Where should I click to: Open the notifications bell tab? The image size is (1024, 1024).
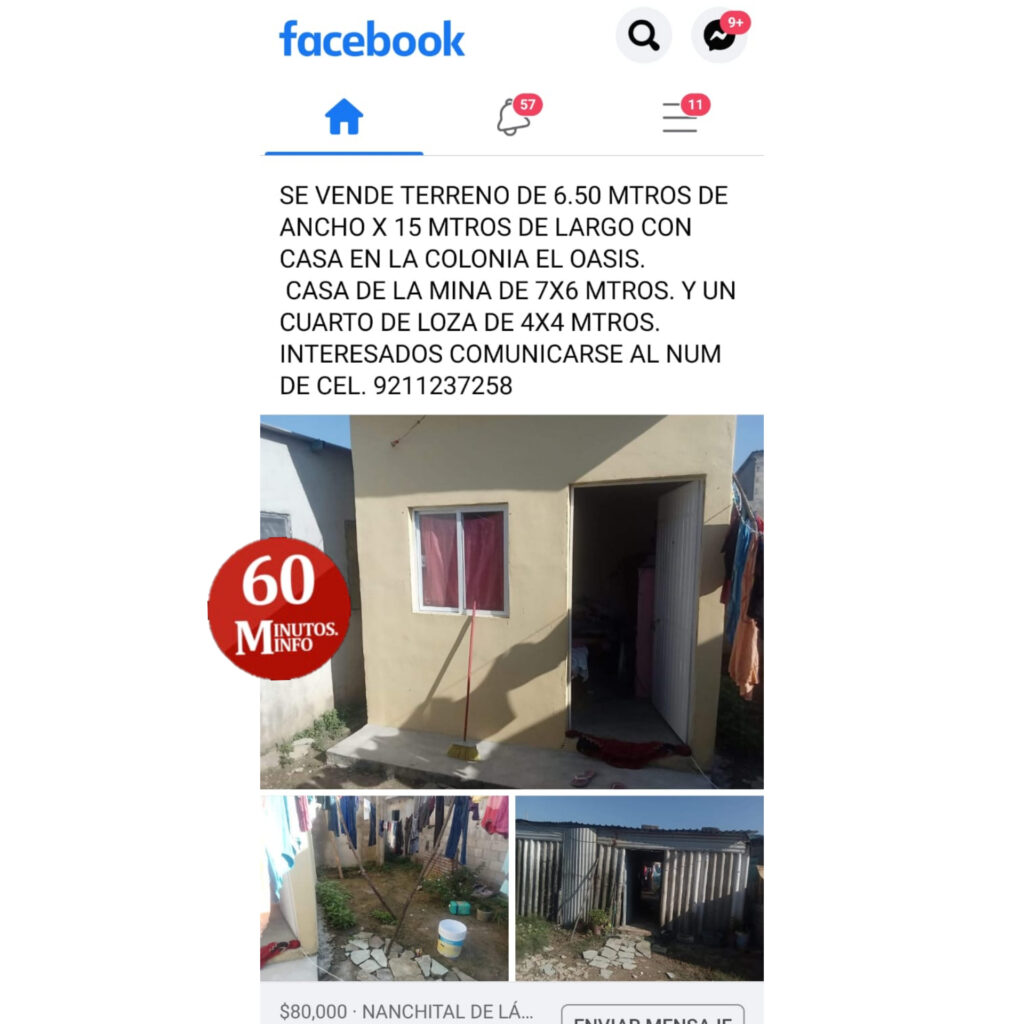tap(514, 118)
